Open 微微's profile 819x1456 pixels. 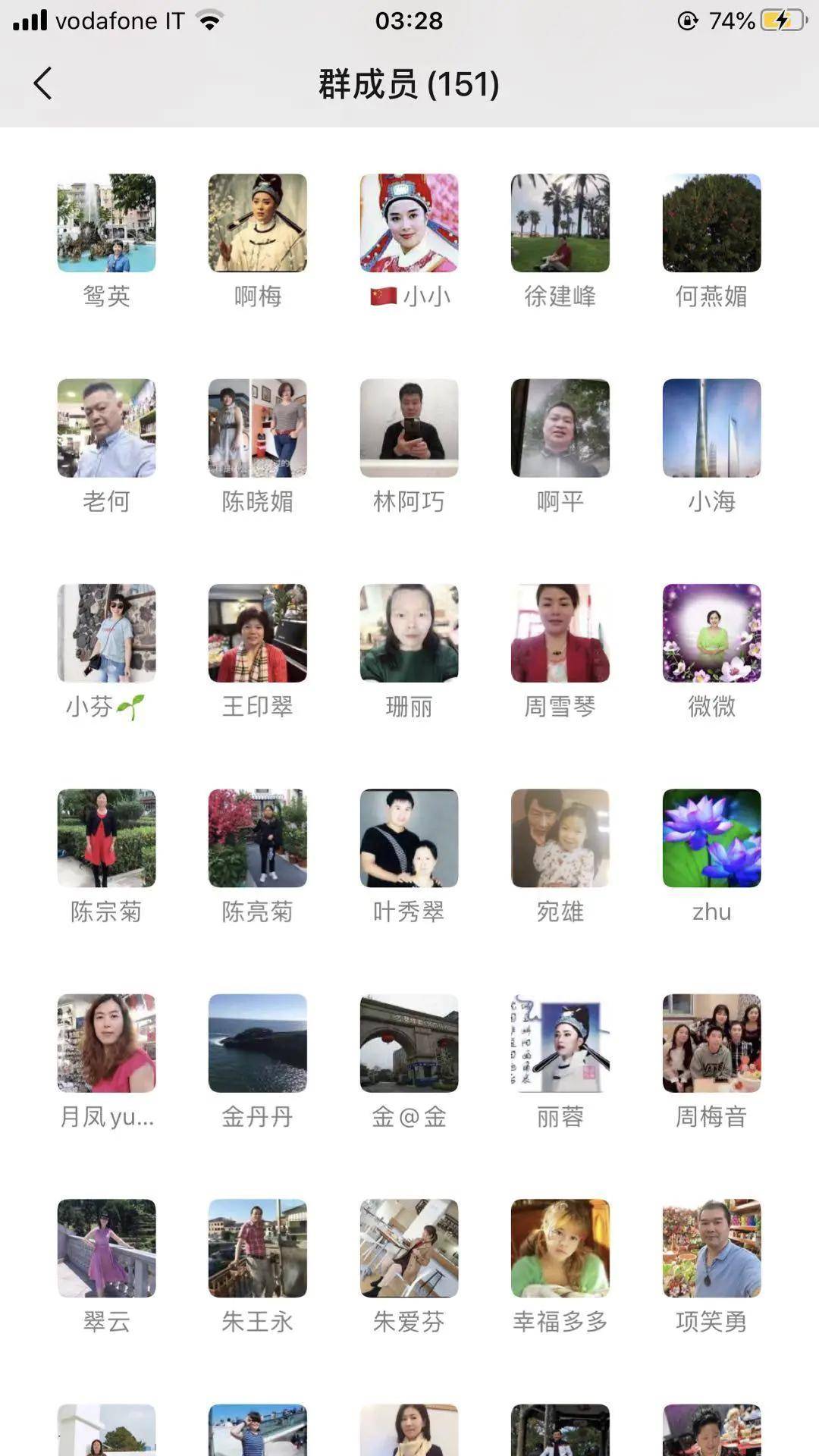click(711, 633)
